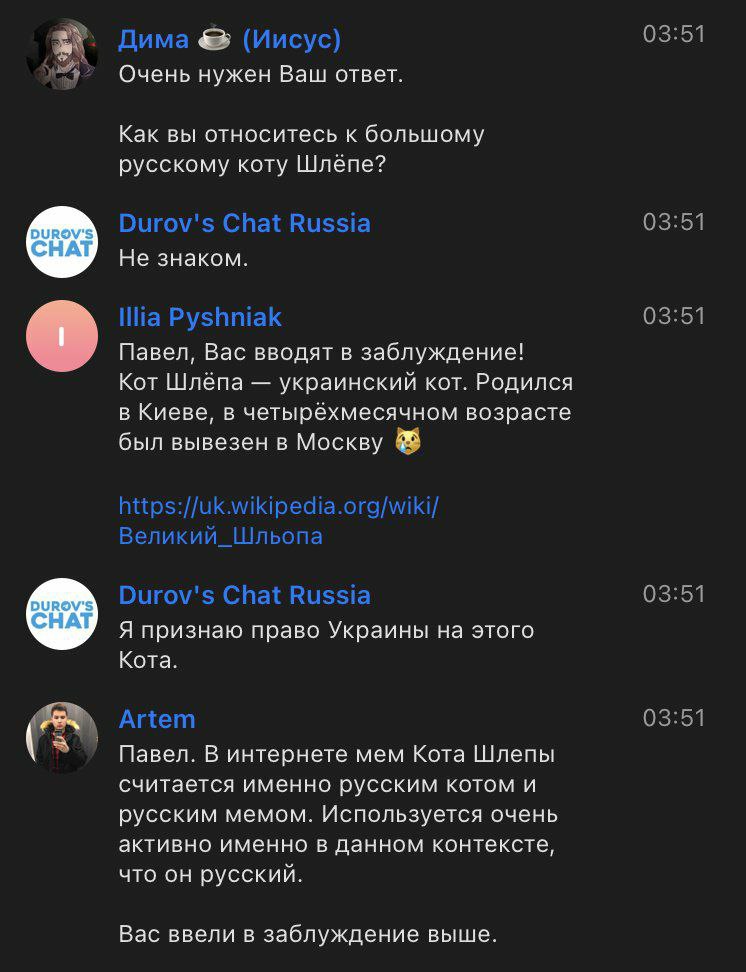Open Дима (Иисус)'s profile avatar
The width and height of the screenshot is (746, 972).
click(62, 55)
